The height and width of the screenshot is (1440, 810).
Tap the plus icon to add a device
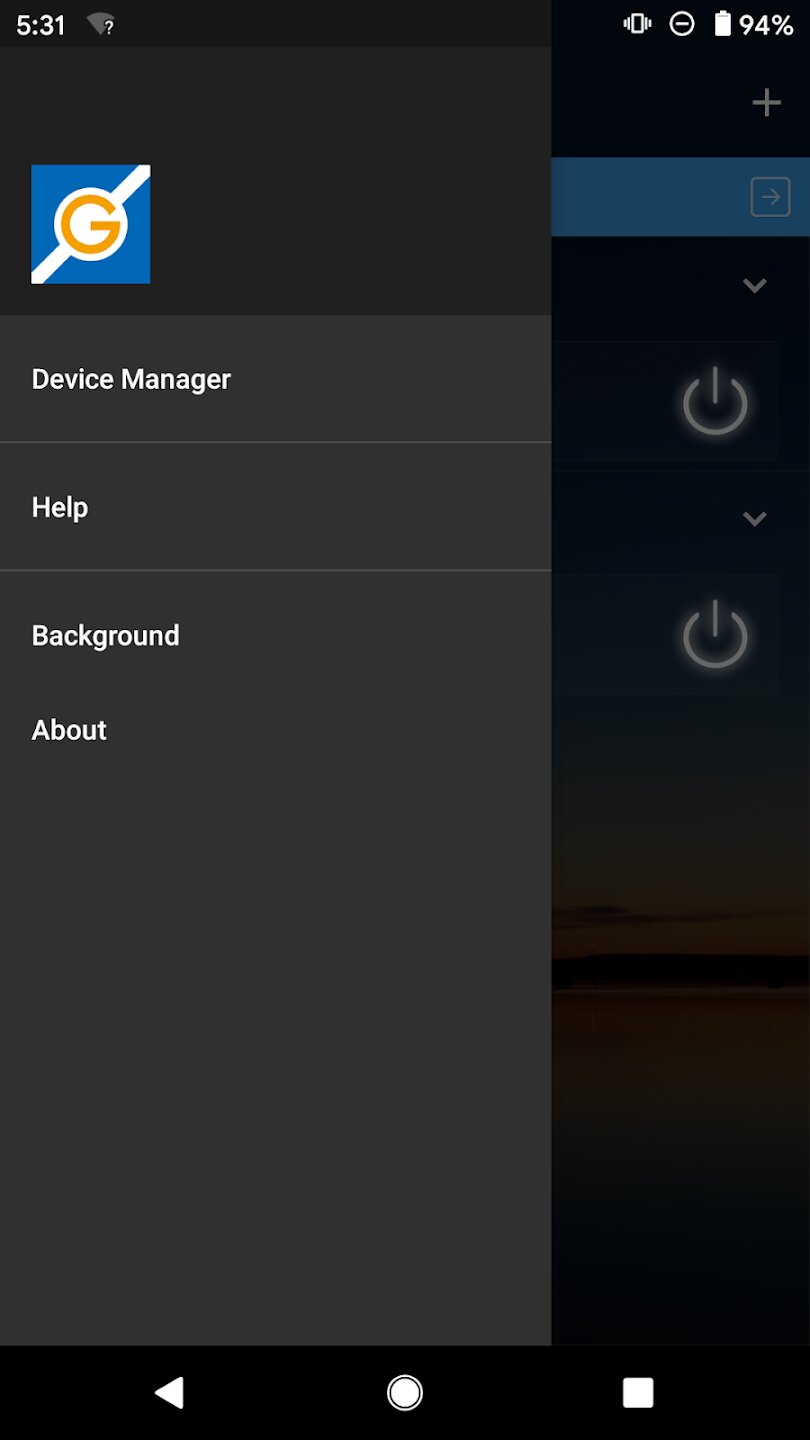pos(767,102)
